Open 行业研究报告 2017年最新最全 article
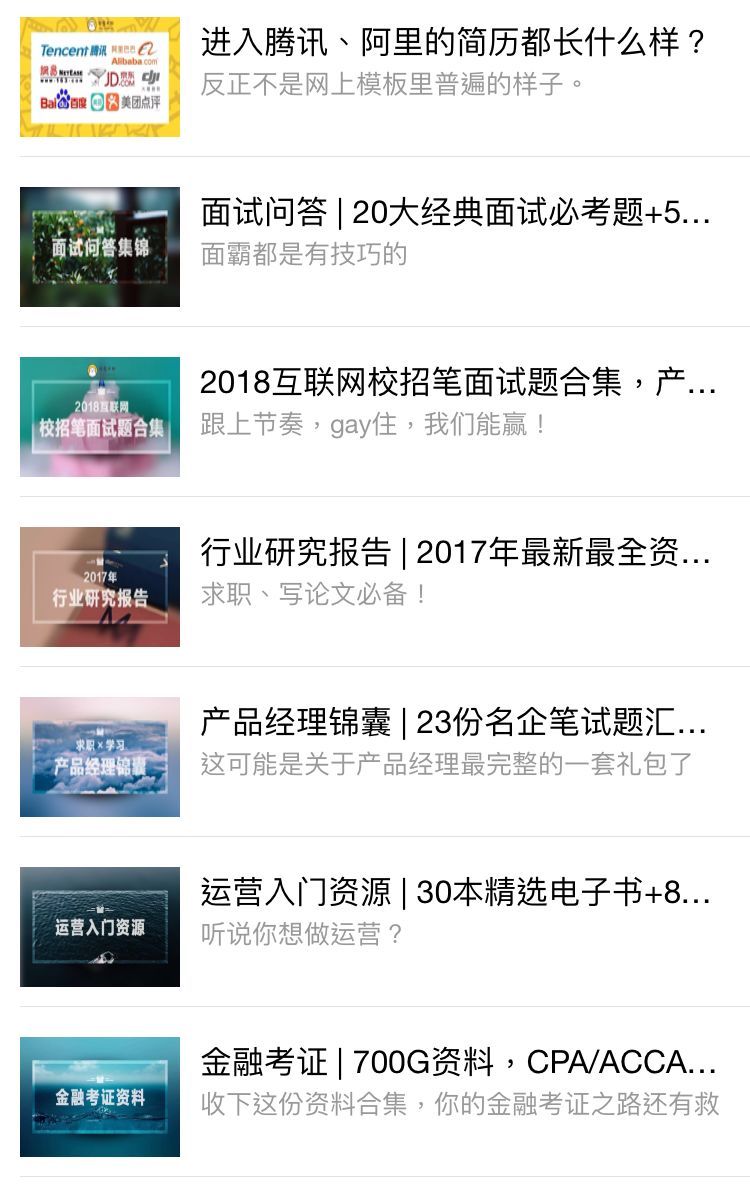Screen dimensions: 750x1193 coord(455,553)
